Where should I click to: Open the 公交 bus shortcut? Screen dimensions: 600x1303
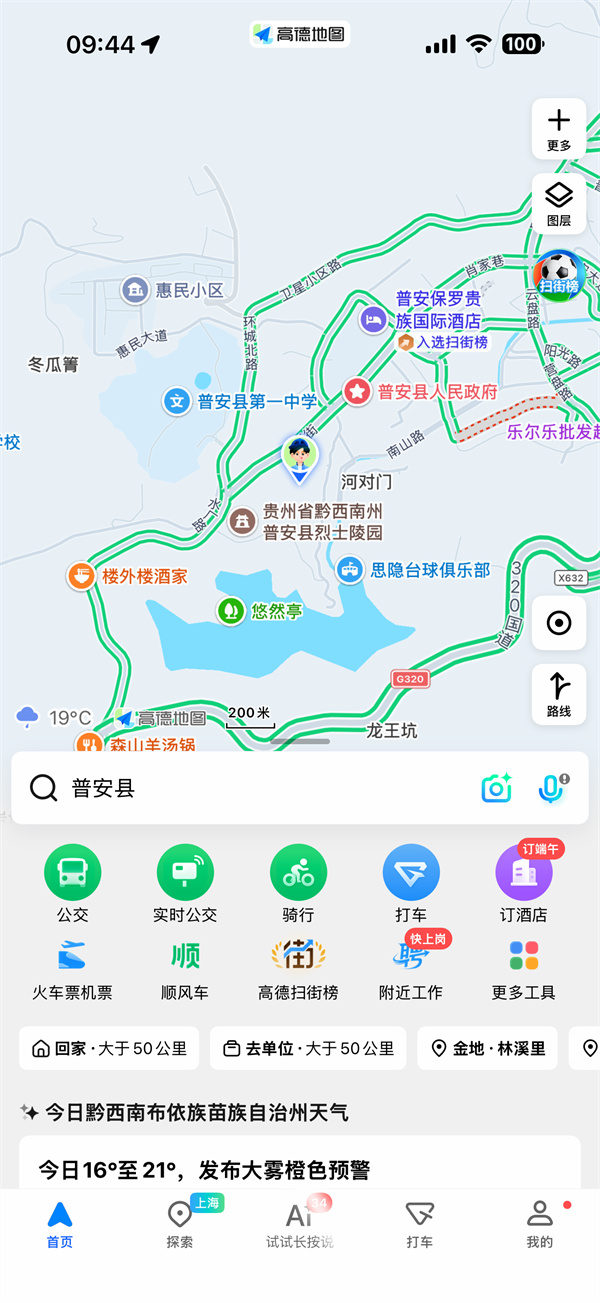72,884
